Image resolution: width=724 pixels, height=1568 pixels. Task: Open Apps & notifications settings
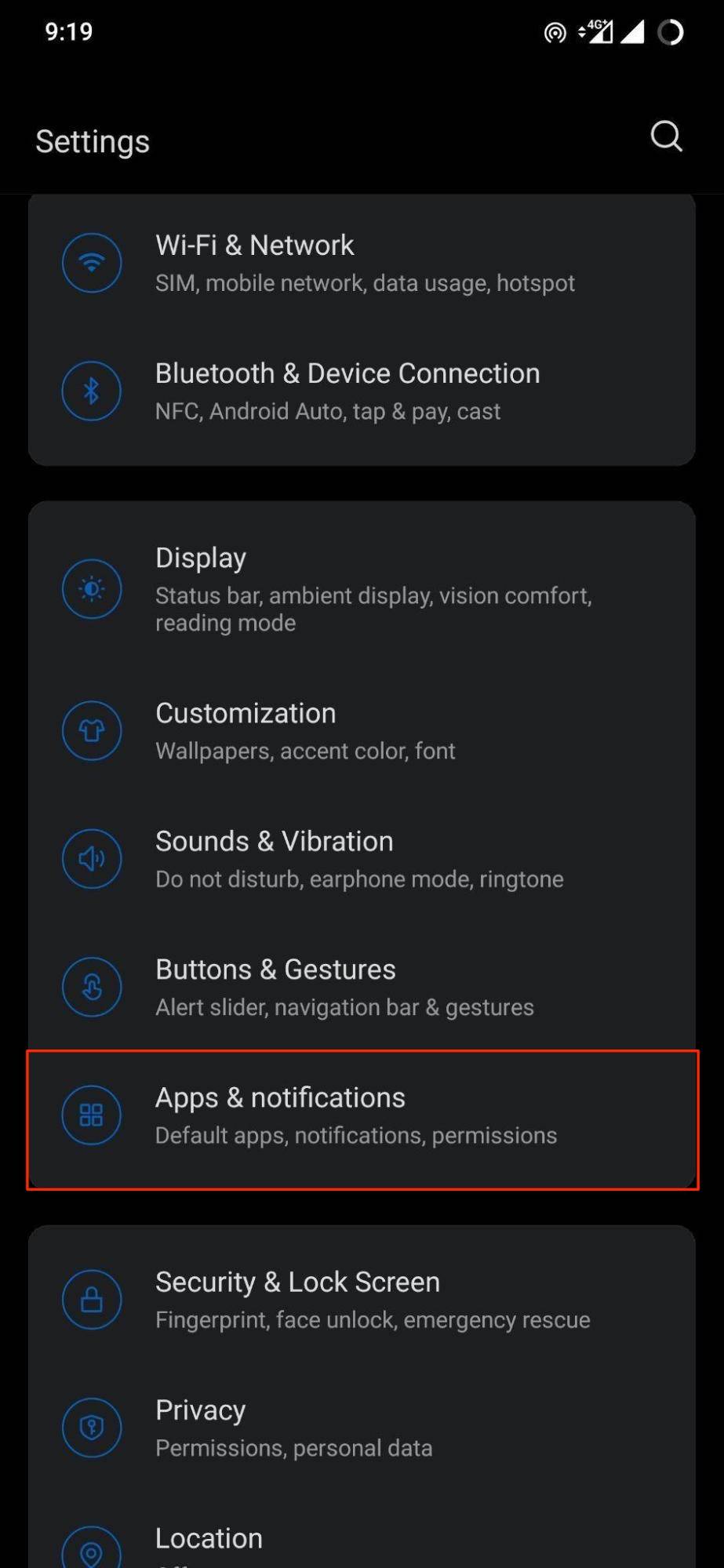coord(361,1115)
